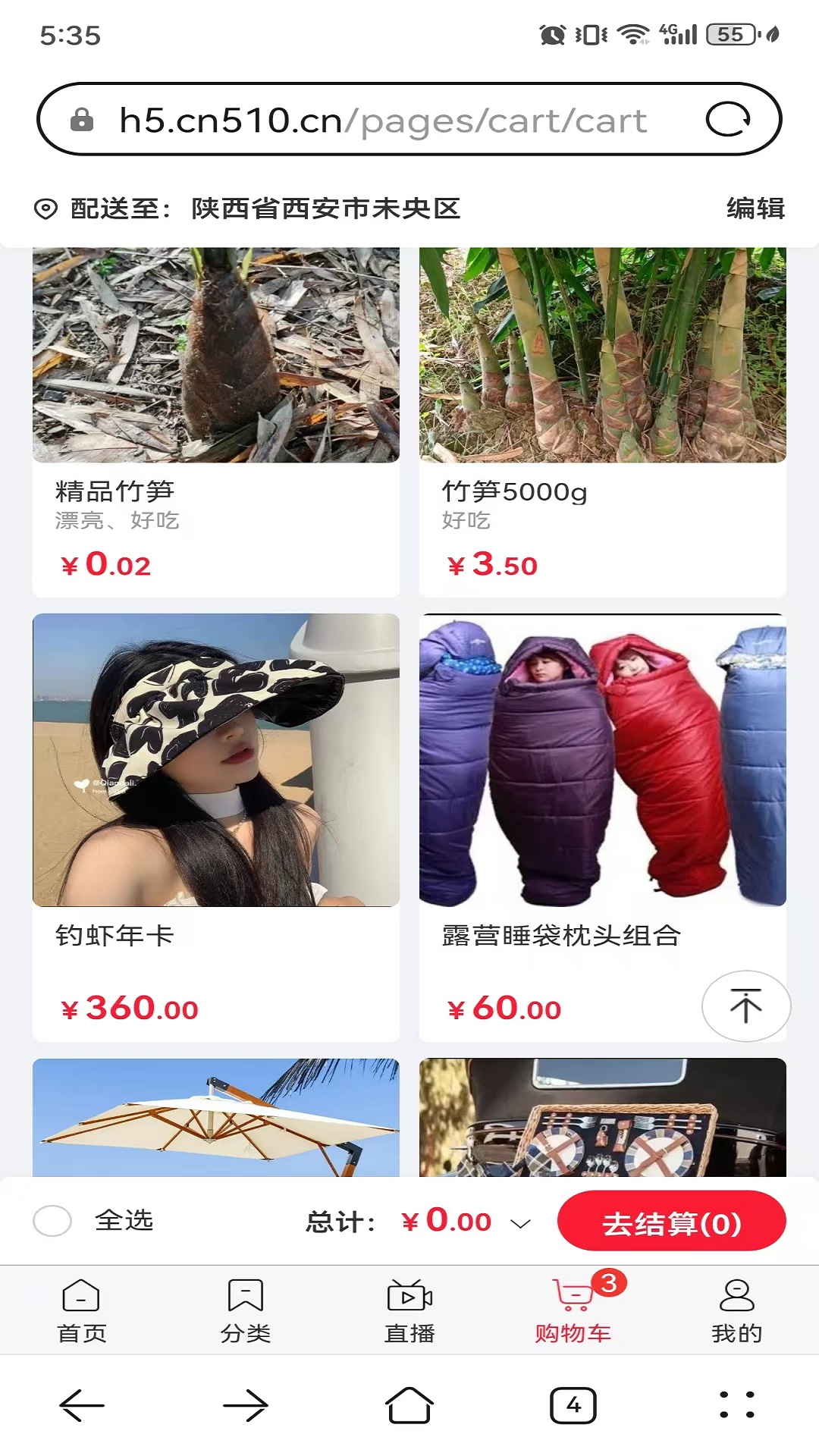Tap the browser address bar

click(383, 121)
